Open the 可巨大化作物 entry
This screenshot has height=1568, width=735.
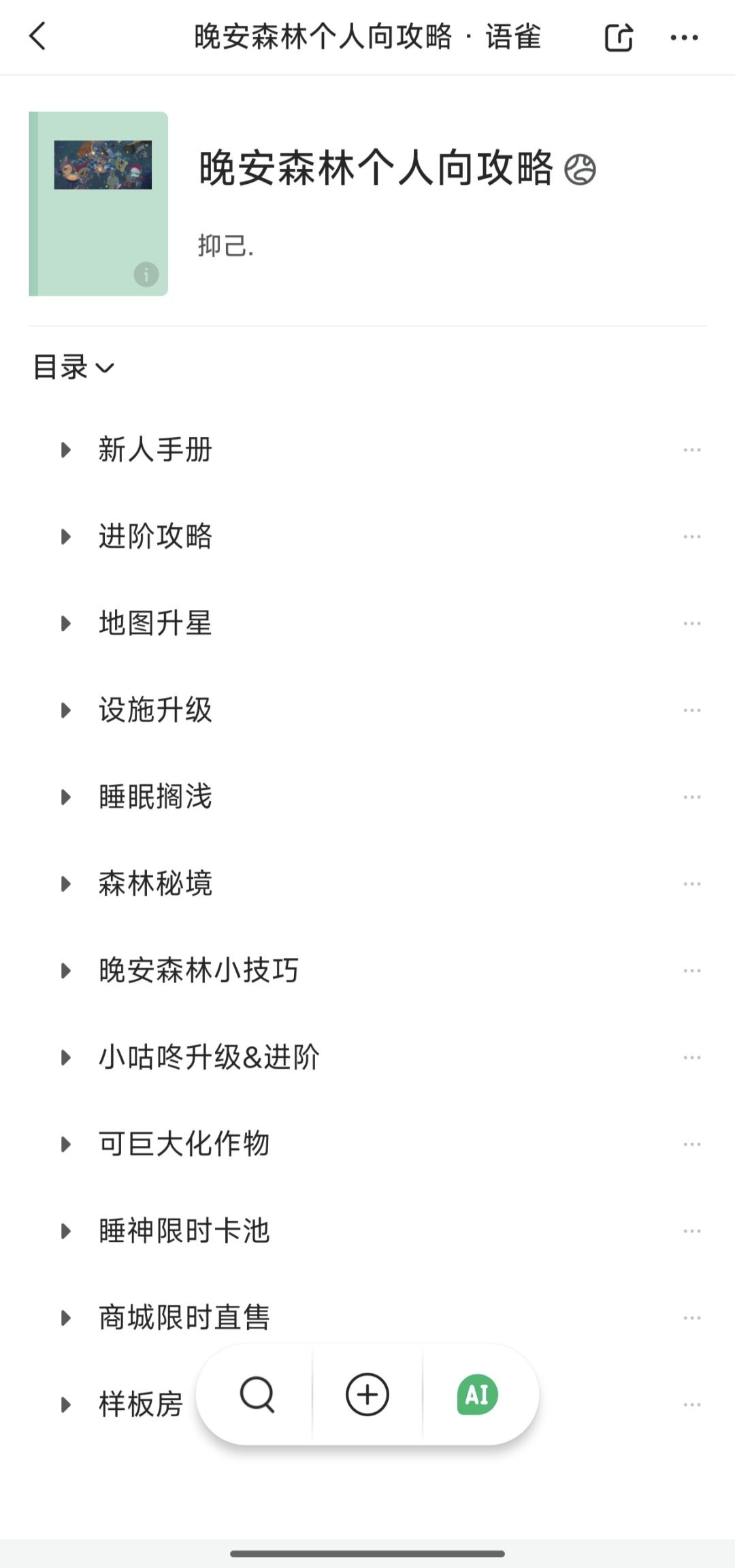[184, 1145]
